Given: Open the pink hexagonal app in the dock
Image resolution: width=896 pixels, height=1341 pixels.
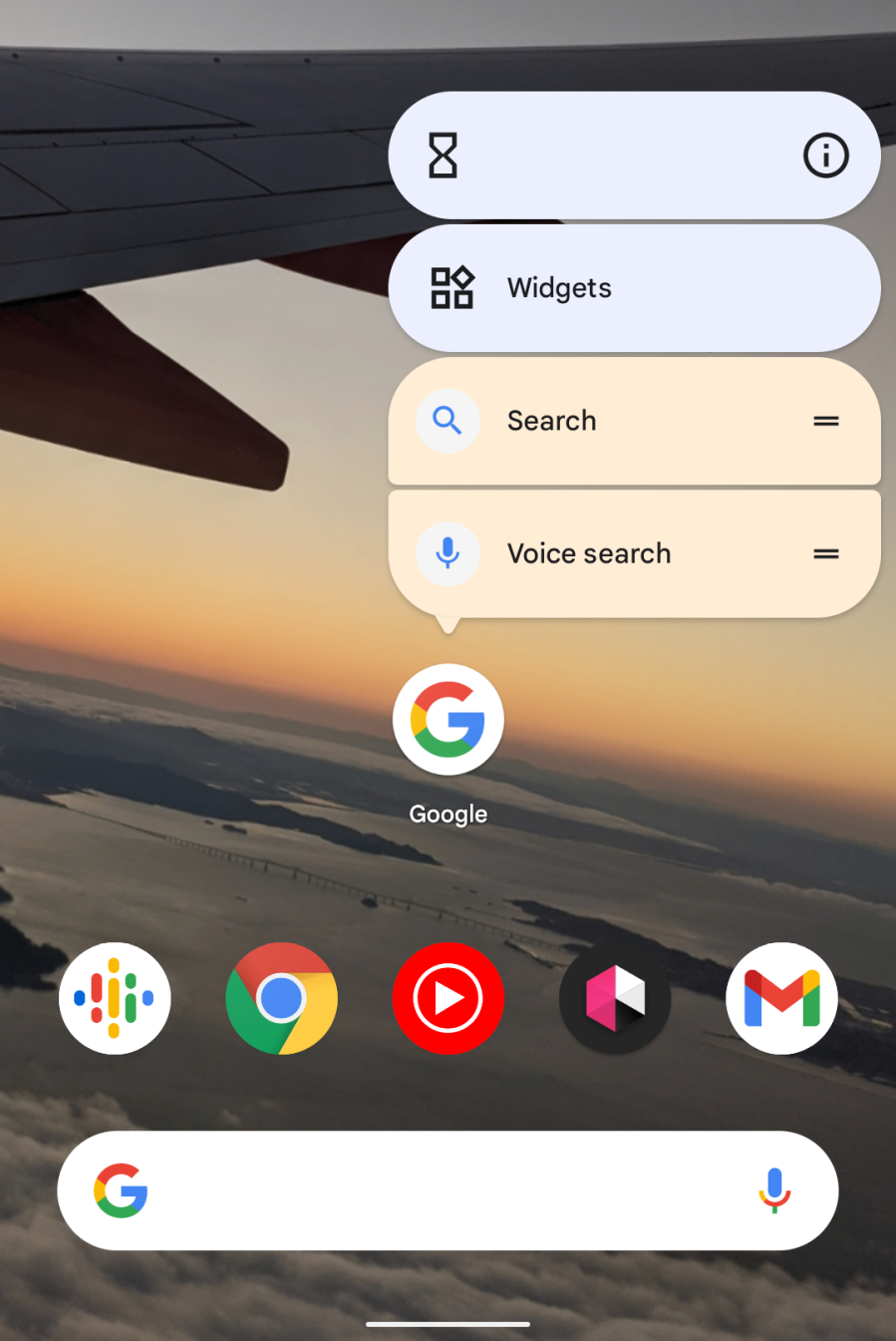Looking at the screenshot, I should (614, 998).
